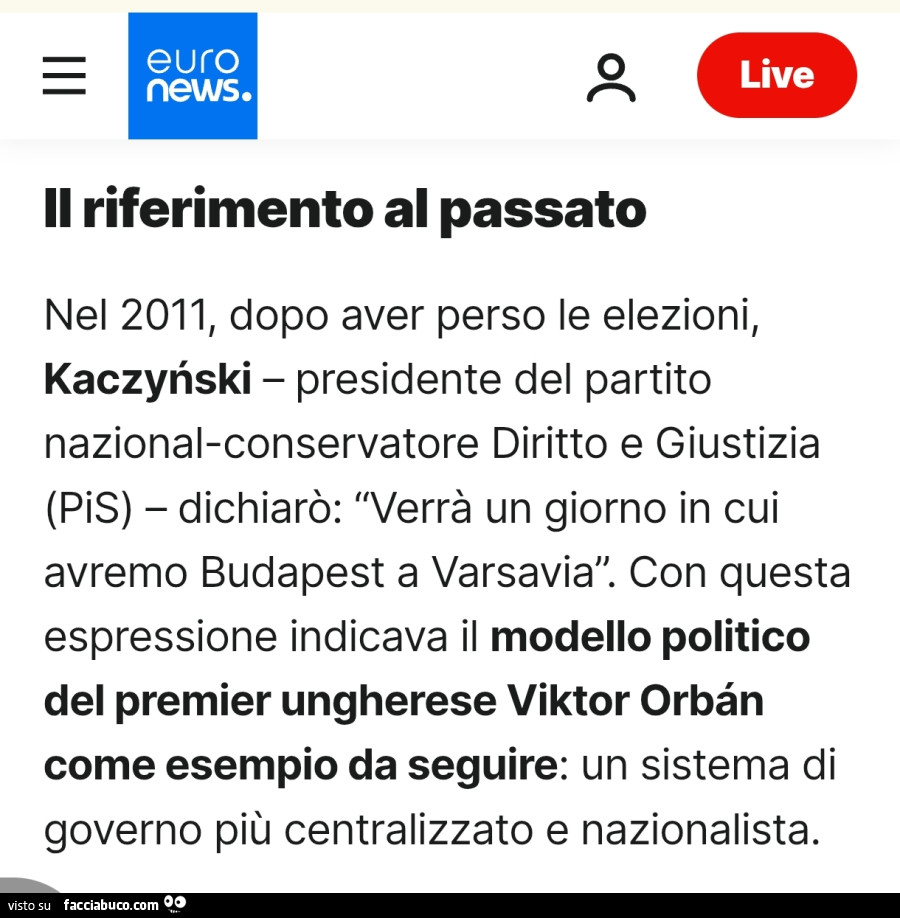Screen dimensions: 900x918
Task: Tap the black bottom watermark bar
Action: click(x=450, y=905)
